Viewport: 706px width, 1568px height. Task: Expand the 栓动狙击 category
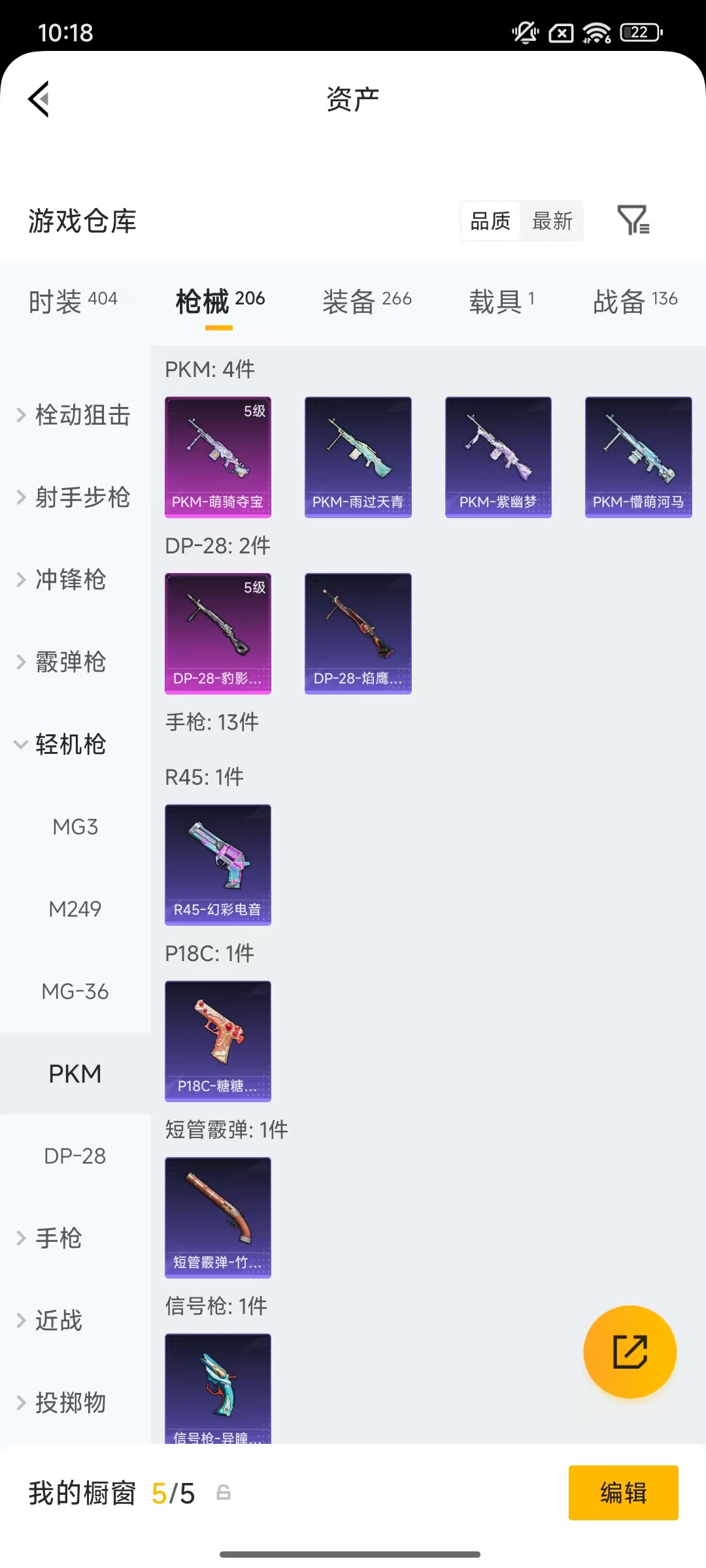click(75, 415)
